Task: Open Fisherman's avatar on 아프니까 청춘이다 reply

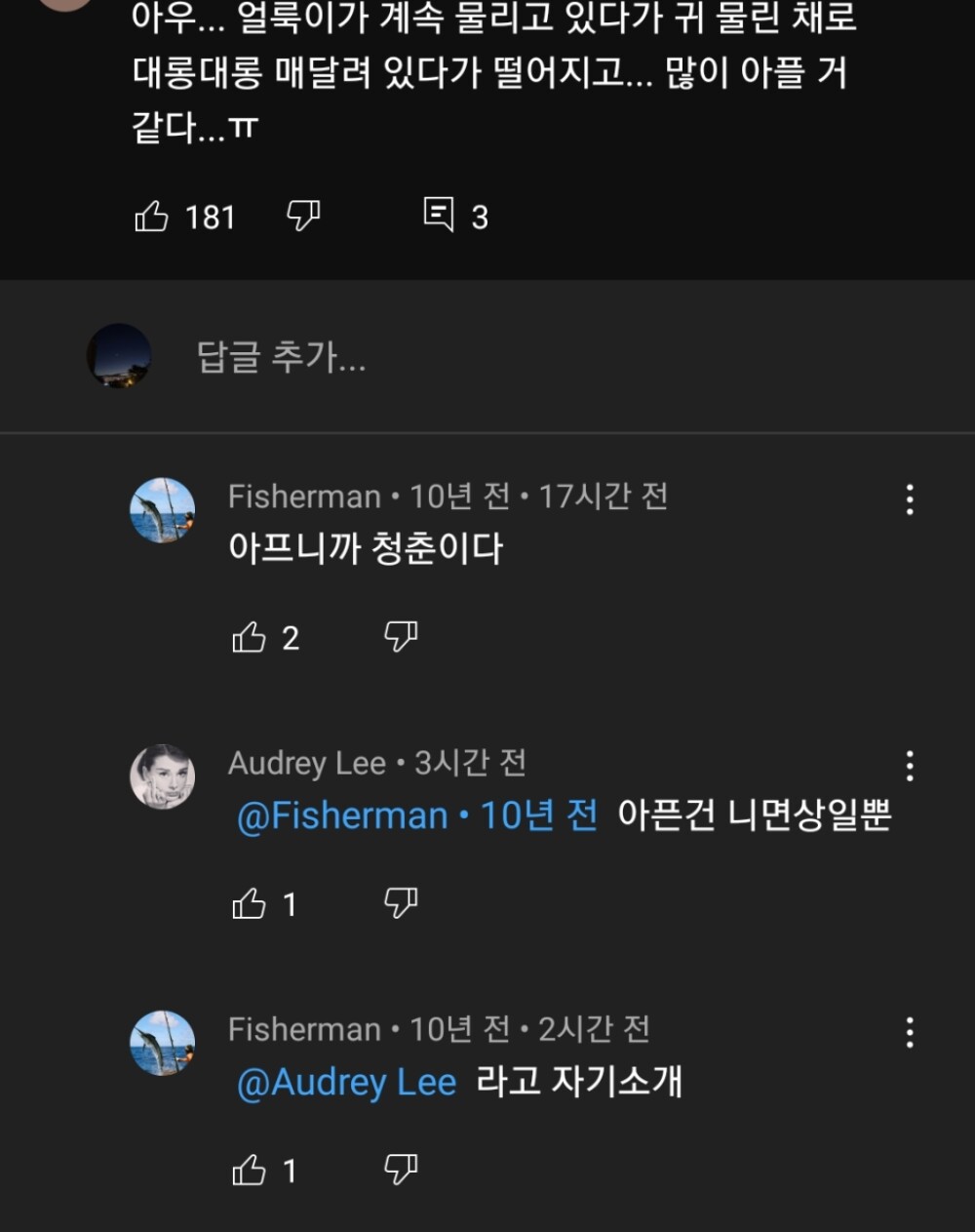Action: click(x=163, y=510)
